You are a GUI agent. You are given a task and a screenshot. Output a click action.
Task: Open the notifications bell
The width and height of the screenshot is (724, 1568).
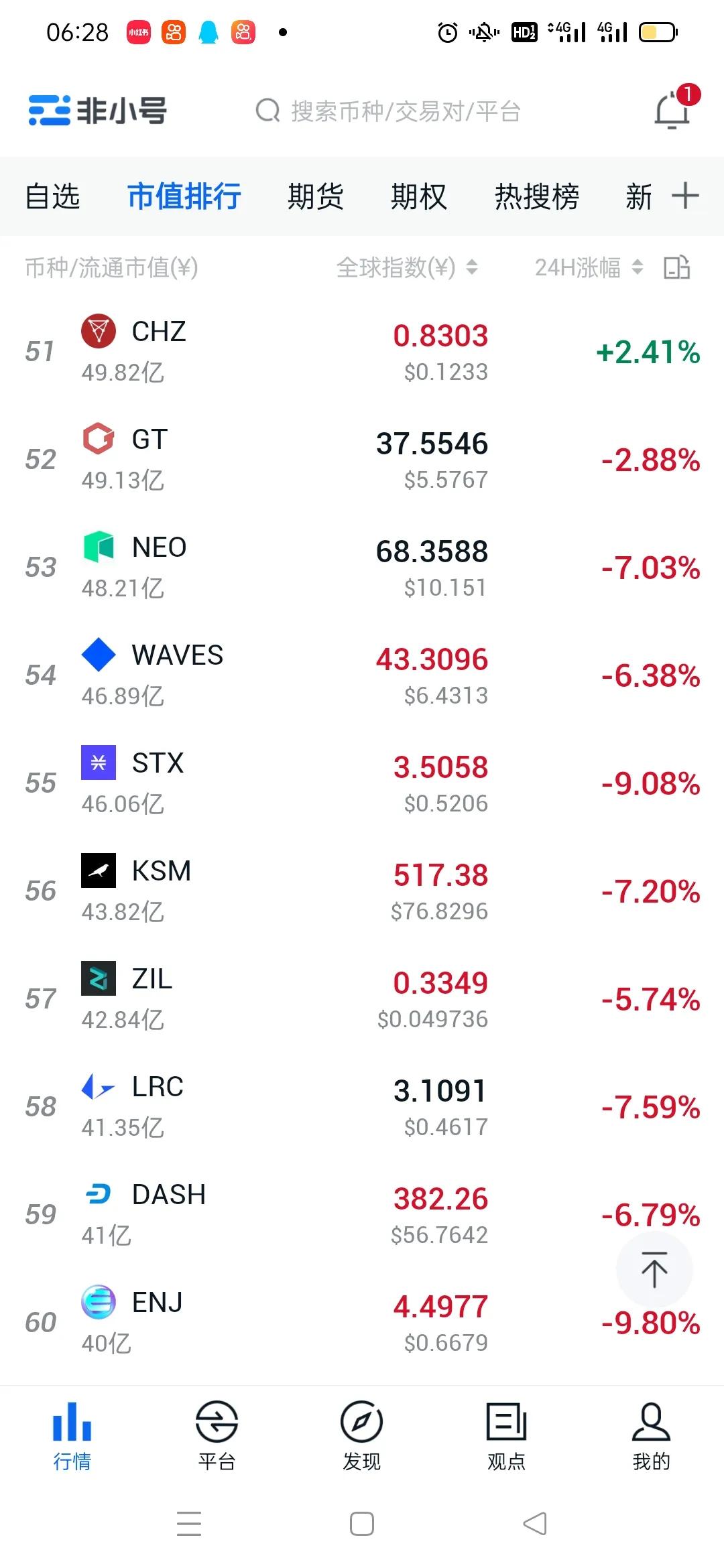[672, 111]
